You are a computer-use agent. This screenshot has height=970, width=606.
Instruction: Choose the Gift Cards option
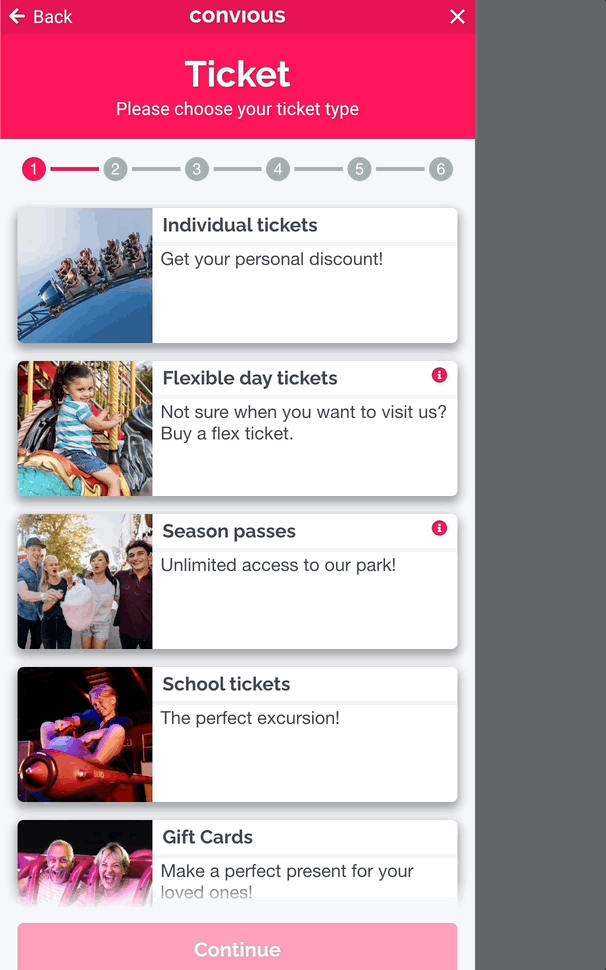[237, 860]
